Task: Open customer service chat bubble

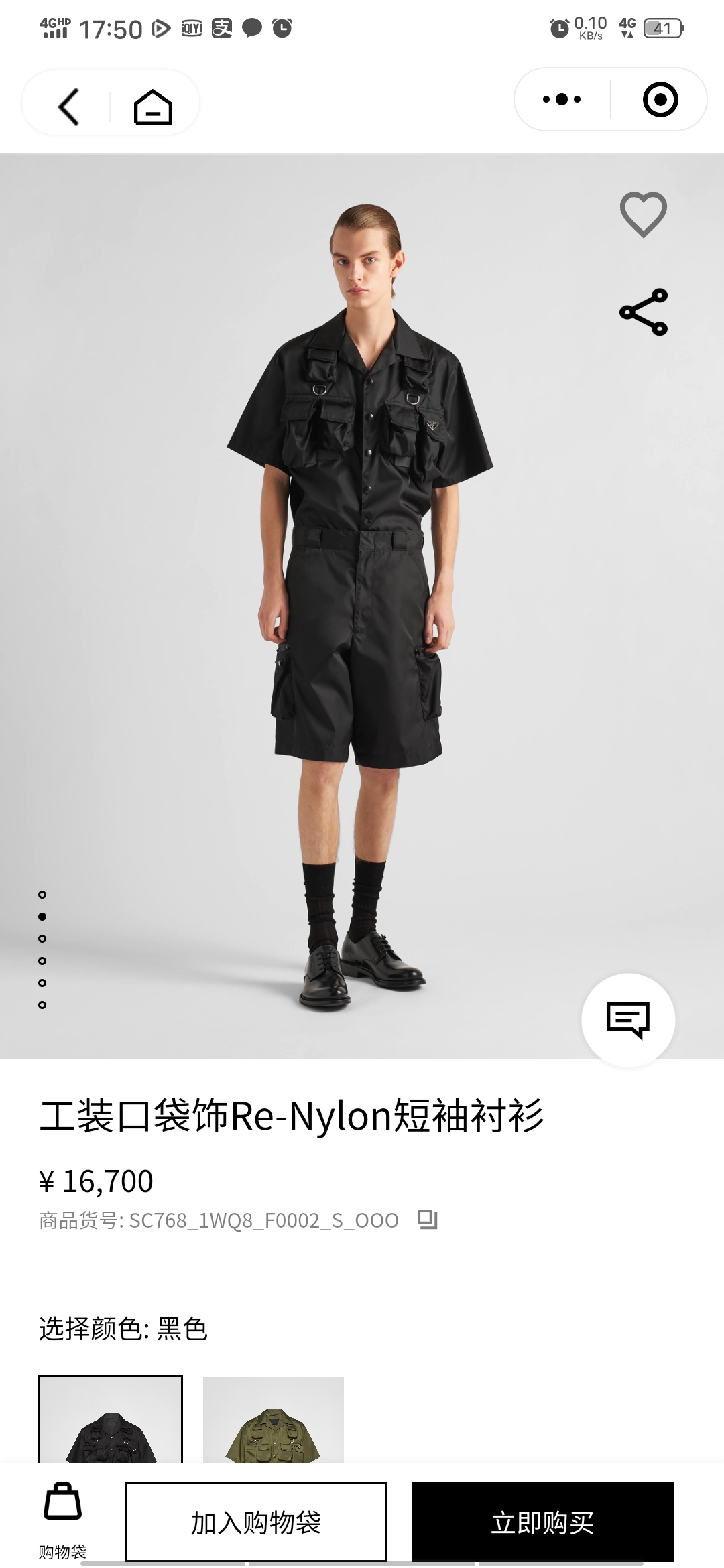Action: click(628, 1020)
